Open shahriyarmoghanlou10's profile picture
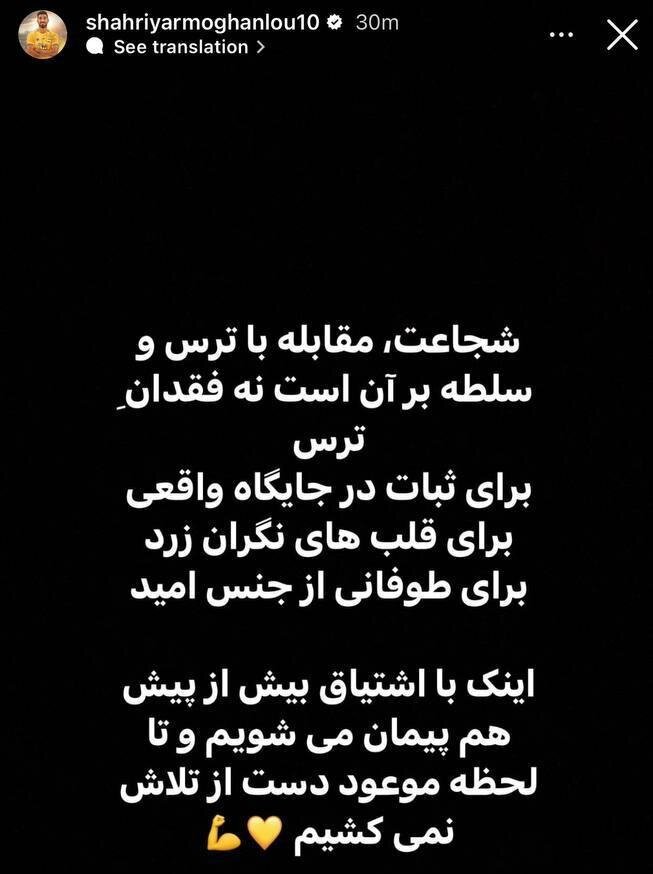This screenshot has width=653, height=874. (45, 34)
